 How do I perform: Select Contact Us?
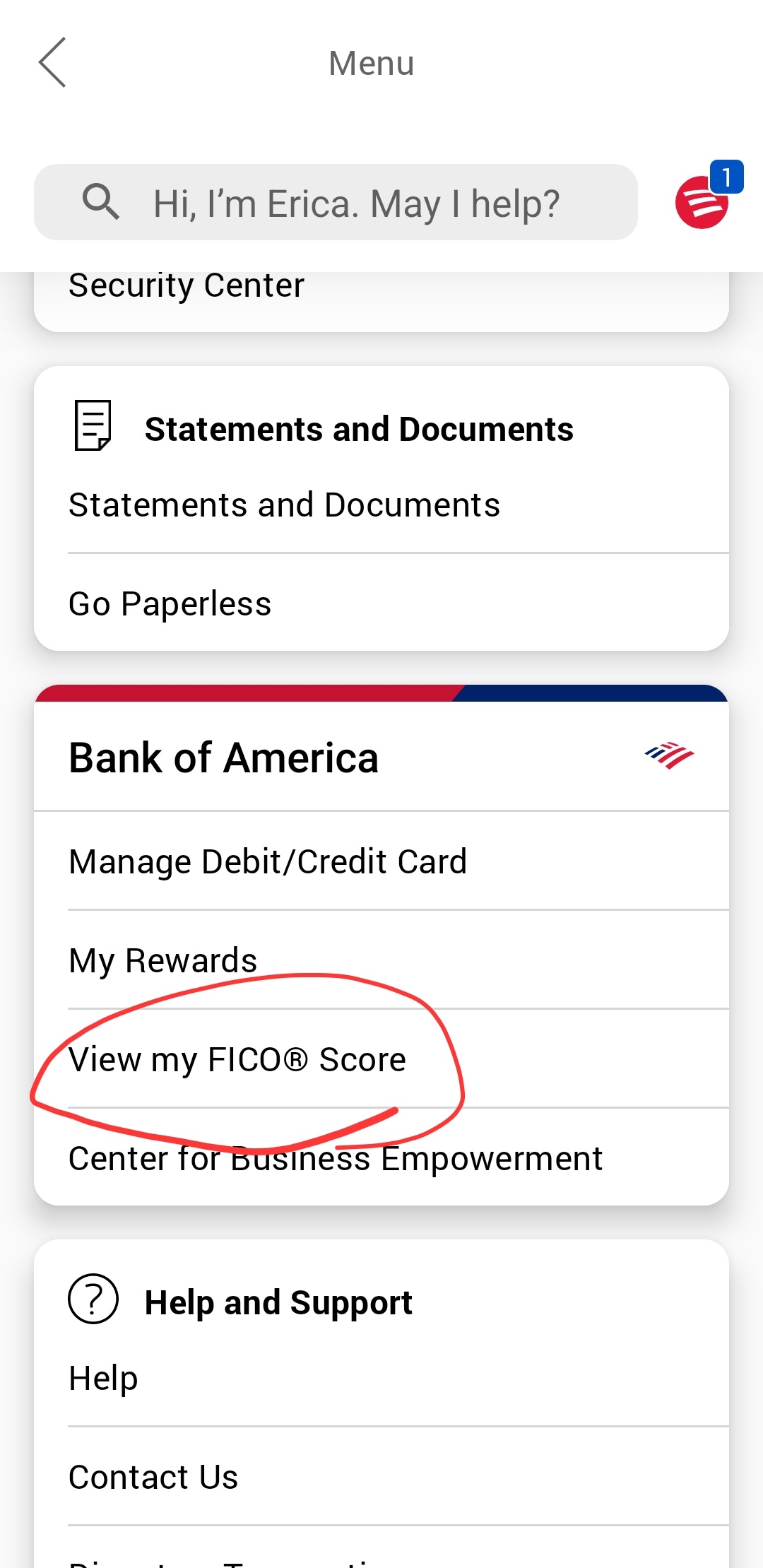[x=381, y=1476]
